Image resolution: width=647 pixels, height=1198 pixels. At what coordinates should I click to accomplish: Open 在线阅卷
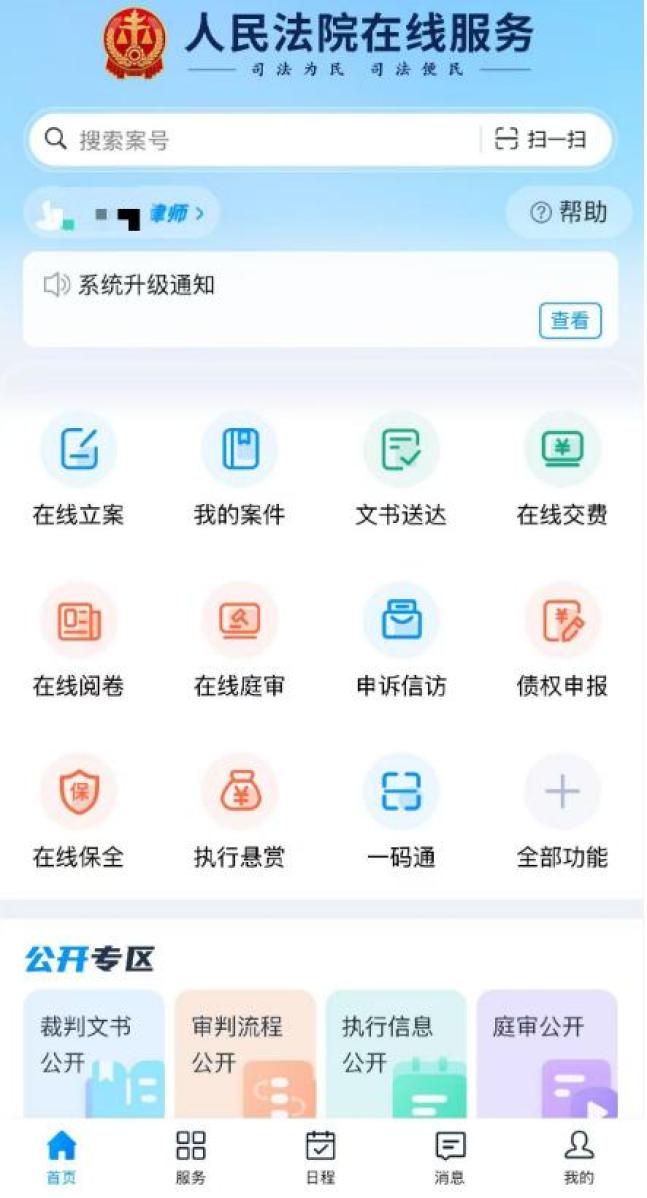pos(78,639)
